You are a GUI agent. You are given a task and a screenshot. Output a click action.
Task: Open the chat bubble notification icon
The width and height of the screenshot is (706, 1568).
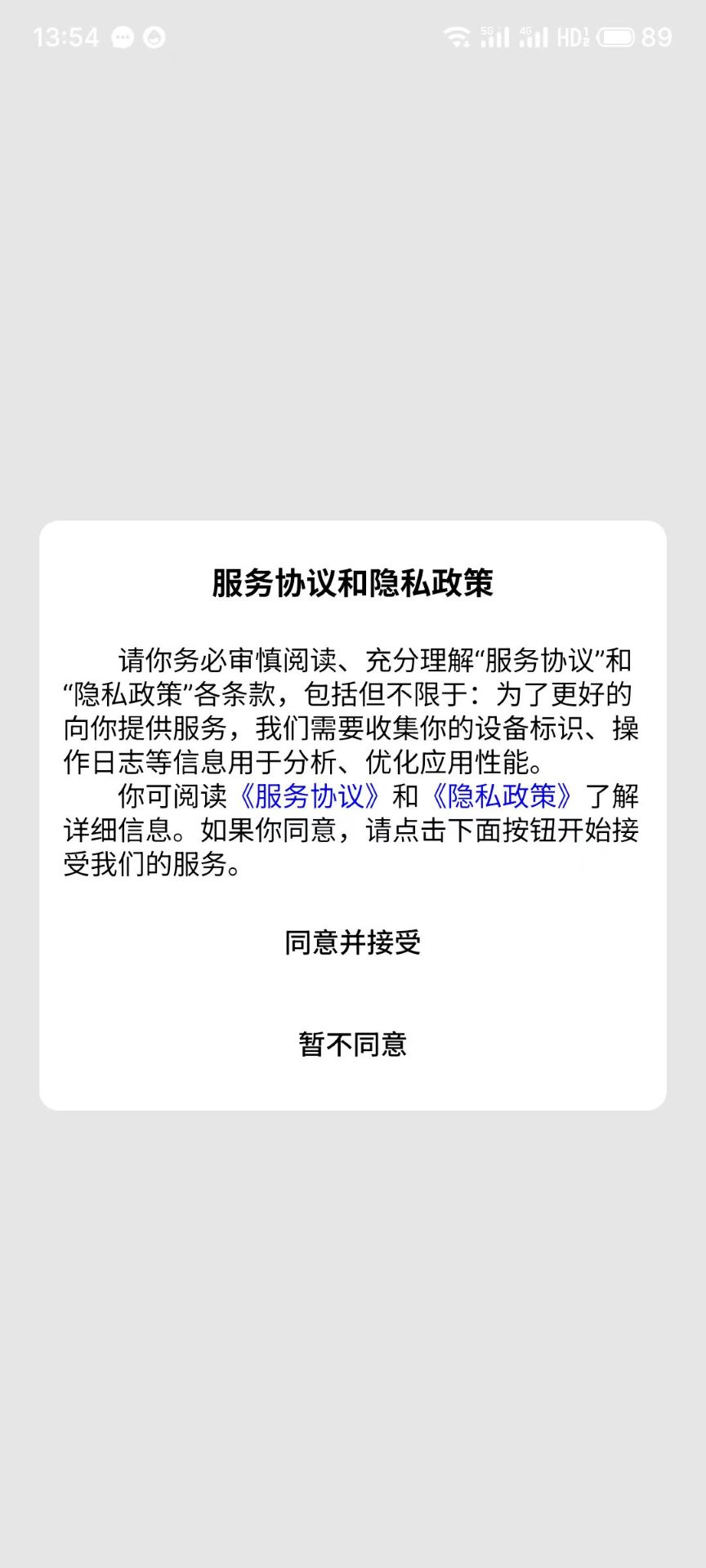coord(119,37)
